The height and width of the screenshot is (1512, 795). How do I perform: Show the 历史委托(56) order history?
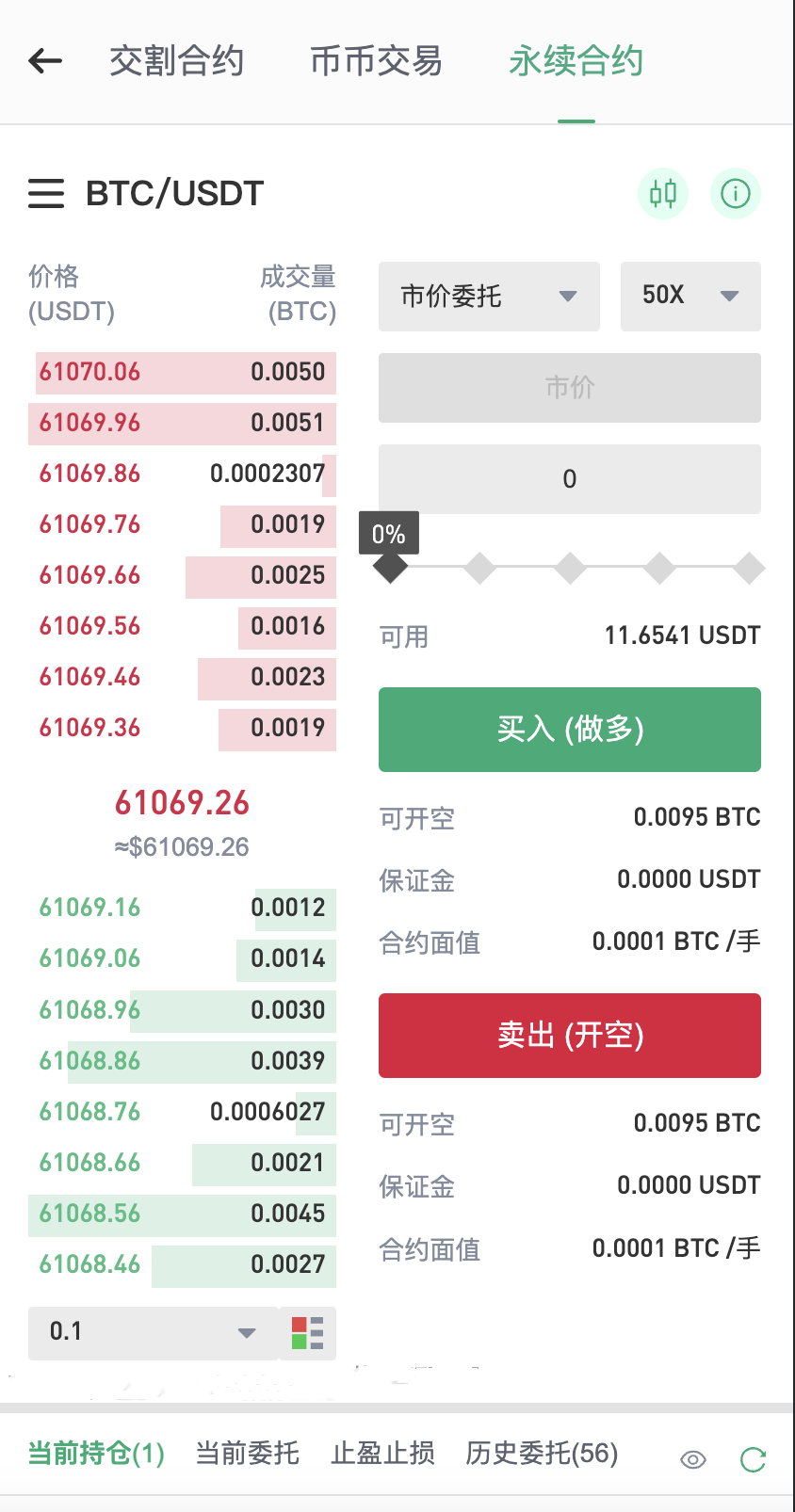[x=542, y=1454]
